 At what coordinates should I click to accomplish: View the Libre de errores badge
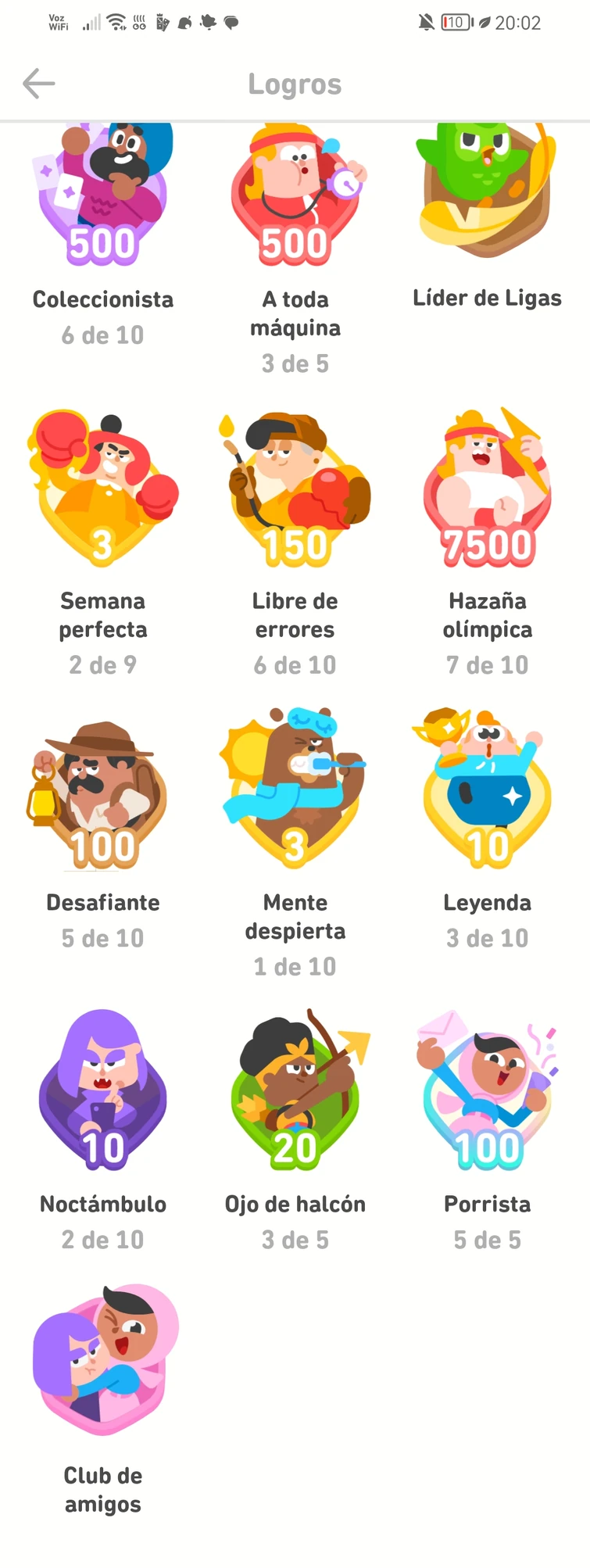click(x=295, y=489)
